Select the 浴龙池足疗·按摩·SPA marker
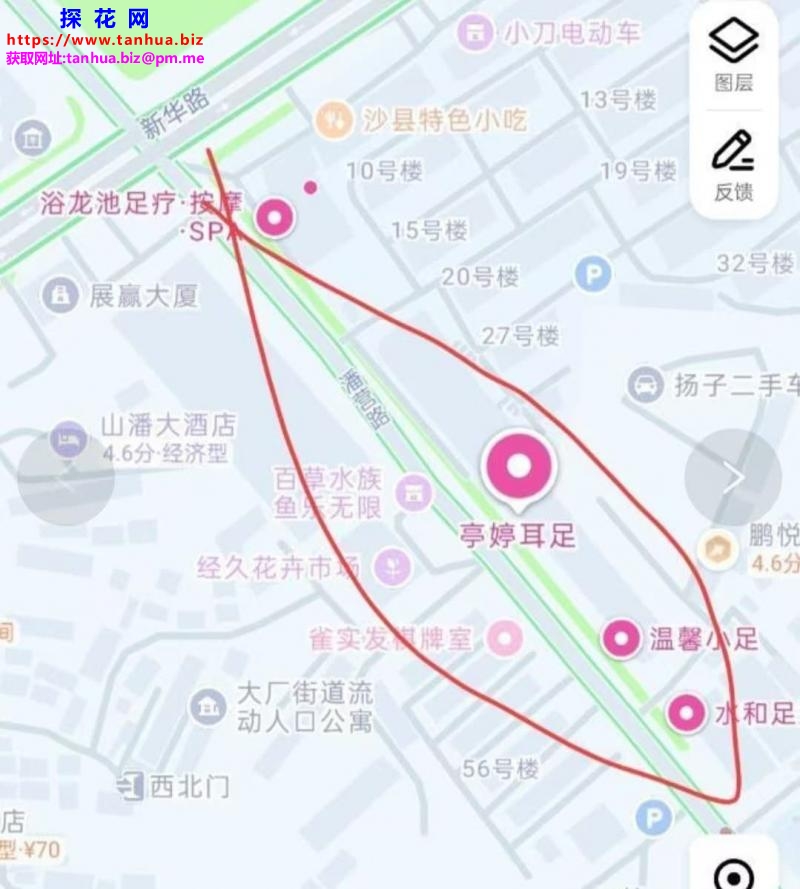Screen dimensions: 800x889 (274, 217)
